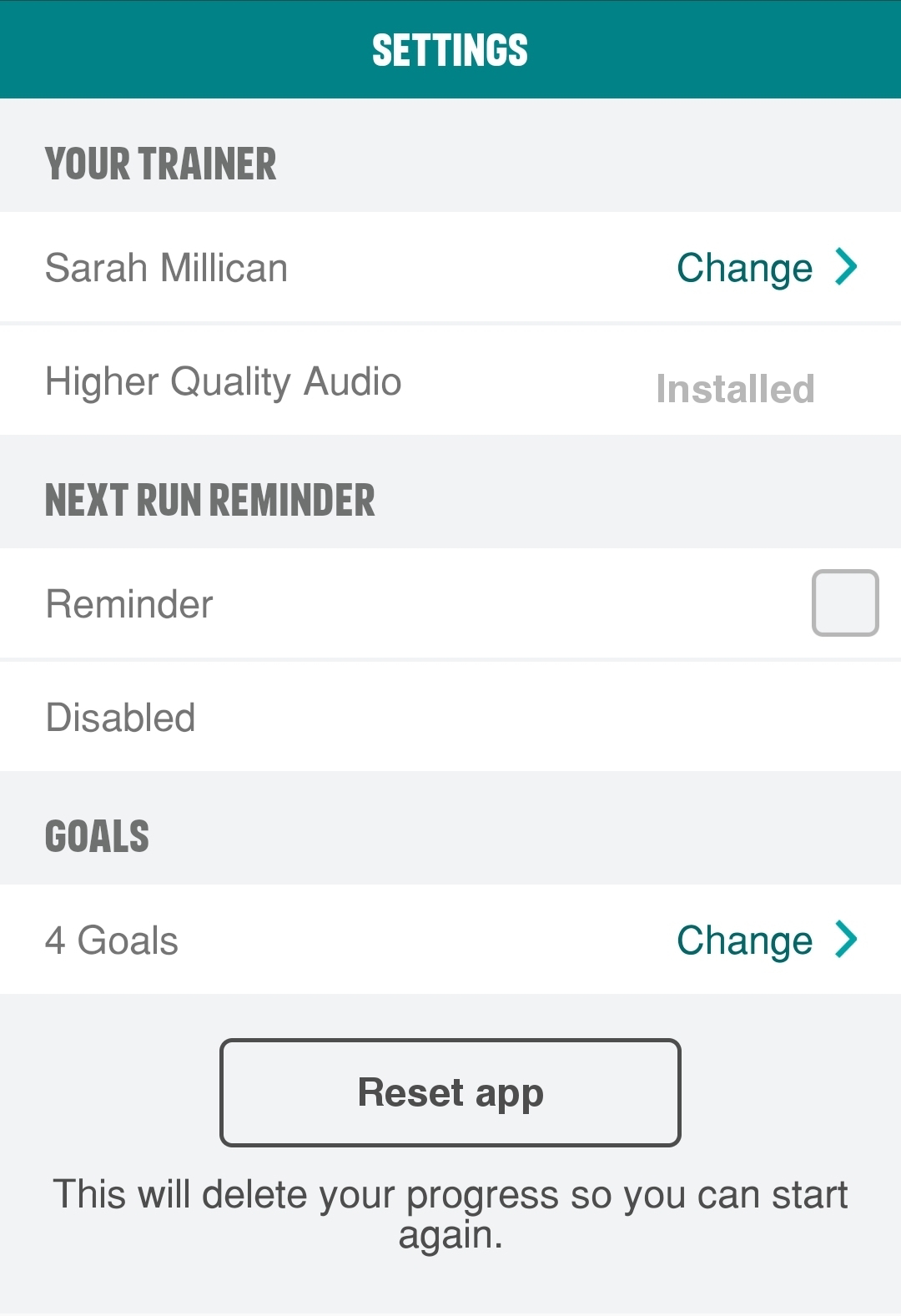Change the 4 Goals setting

point(765,940)
